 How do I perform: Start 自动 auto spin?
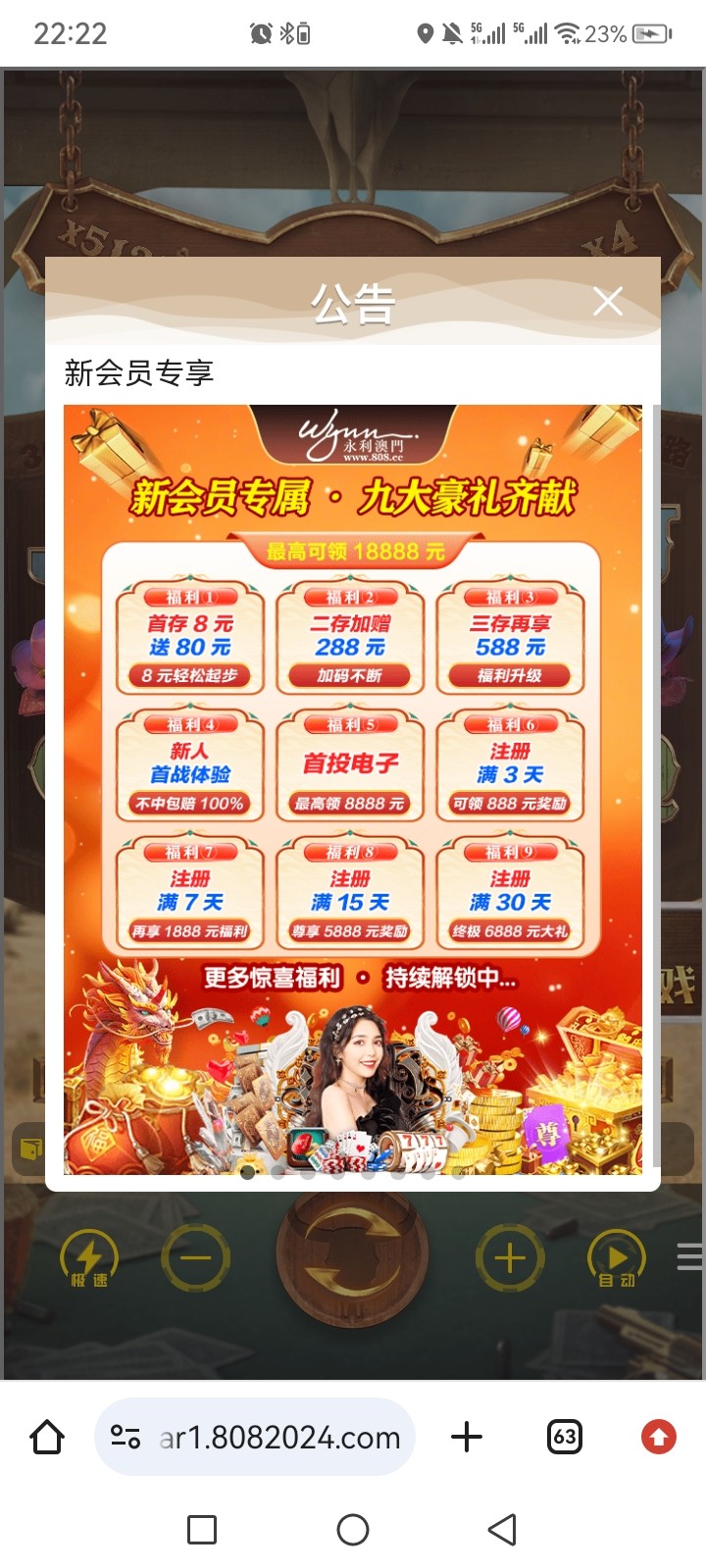616,1259
